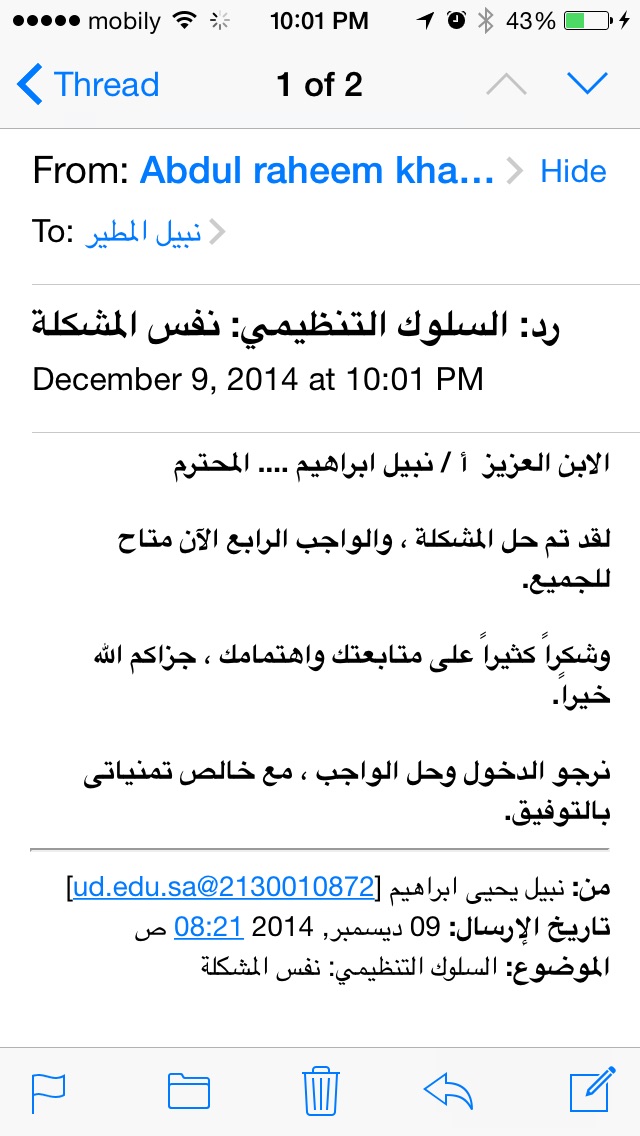Delete this email with trash icon
This screenshot has height=1136, width=640.
[320, 1090]
